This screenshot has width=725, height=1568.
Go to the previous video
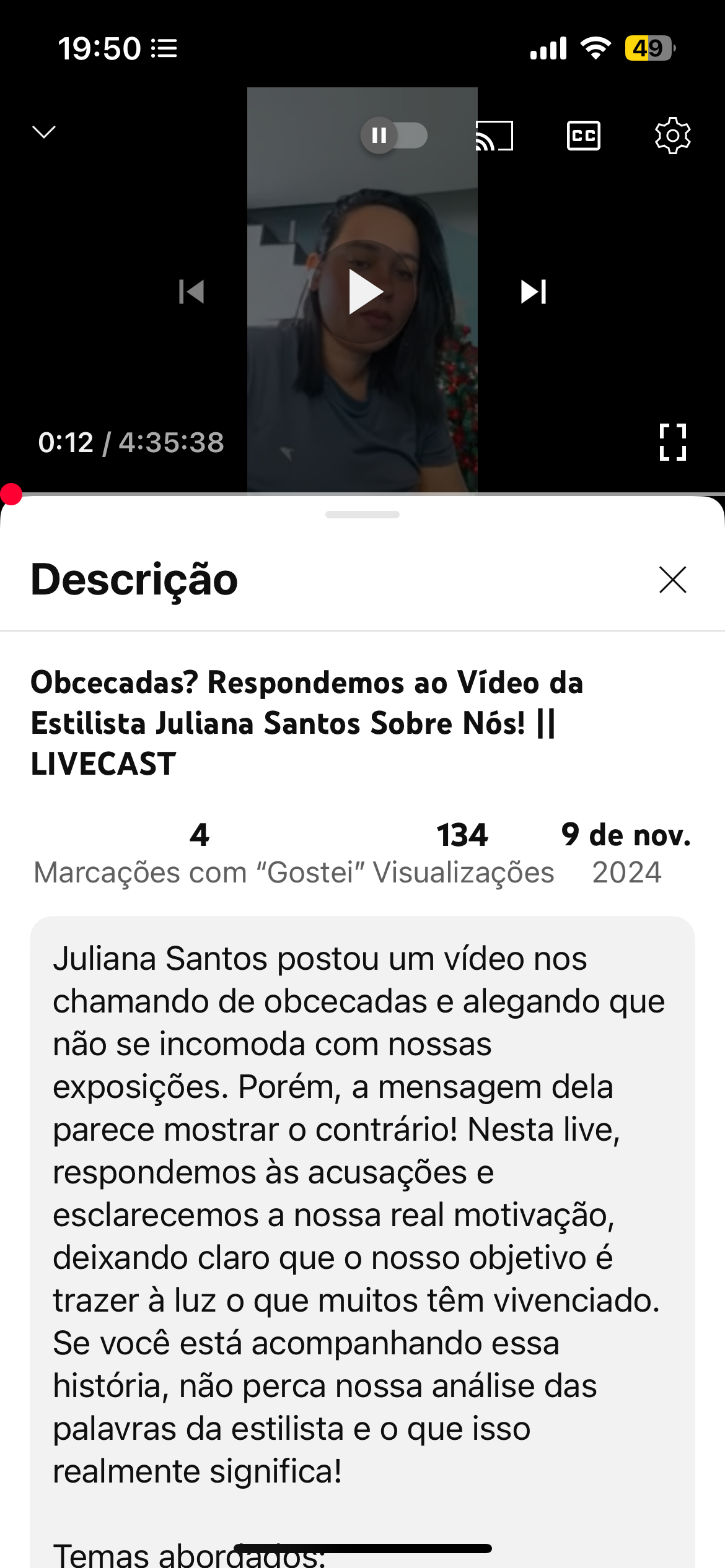pos(191,292)
